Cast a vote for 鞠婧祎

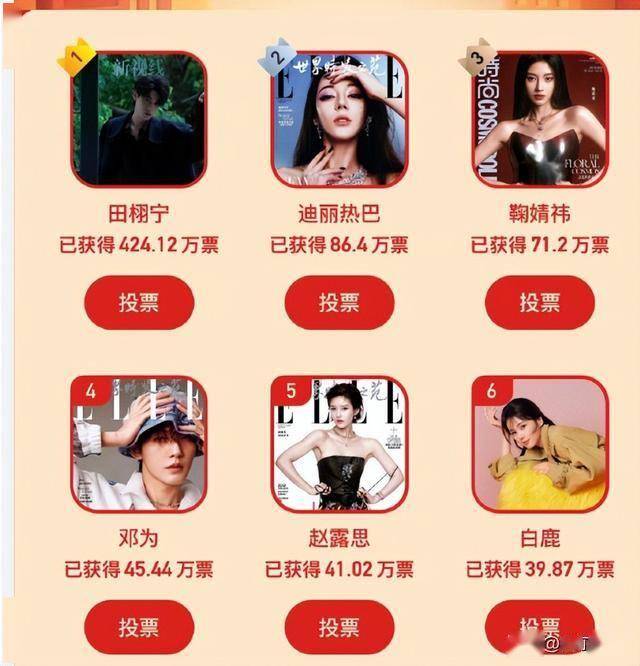(539, 303)
